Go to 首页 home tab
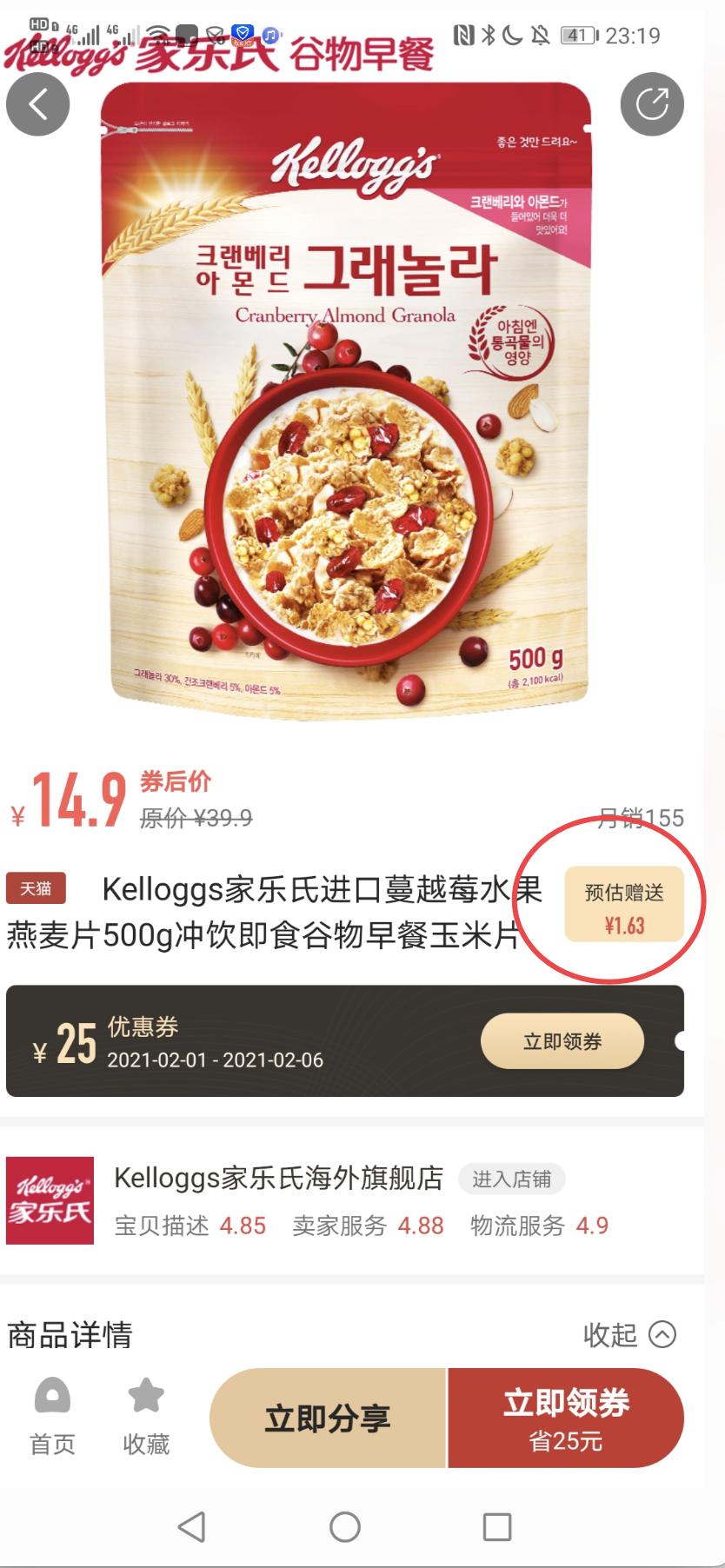725x1568 pixels. click(52, 1417)
